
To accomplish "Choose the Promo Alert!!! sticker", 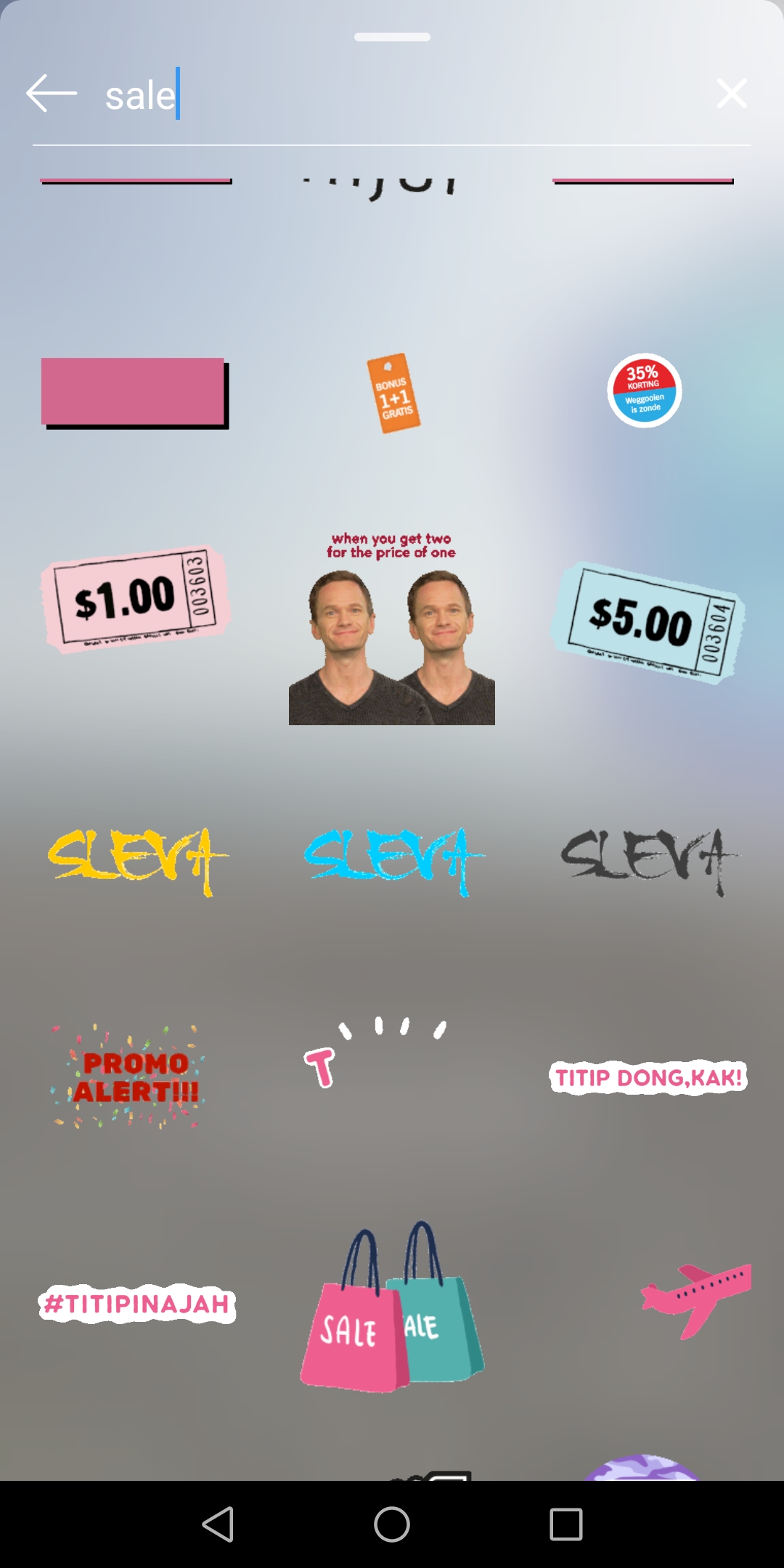I will 128,1077.
